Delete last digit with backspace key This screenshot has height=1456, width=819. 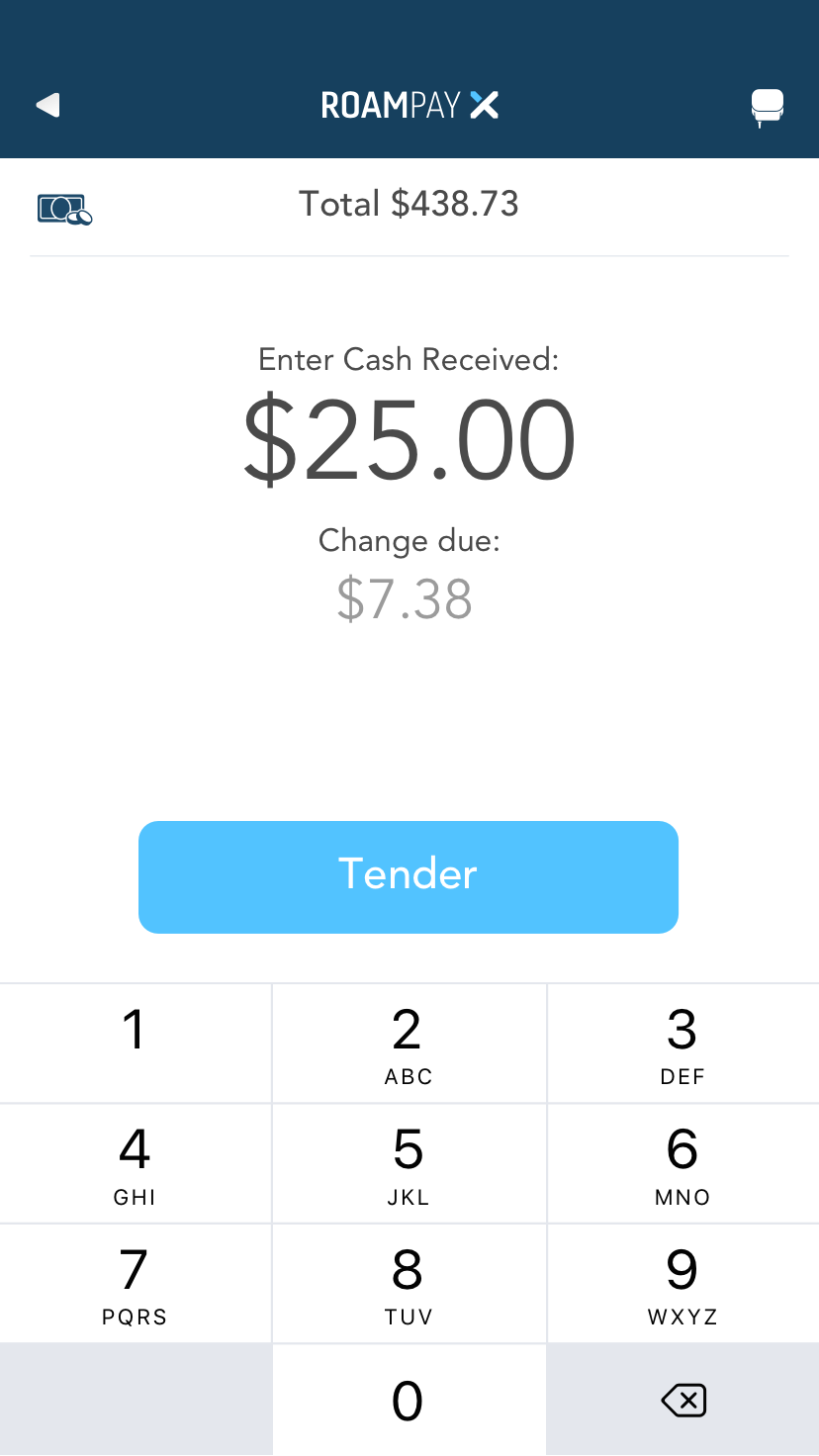click(683, 1401)
